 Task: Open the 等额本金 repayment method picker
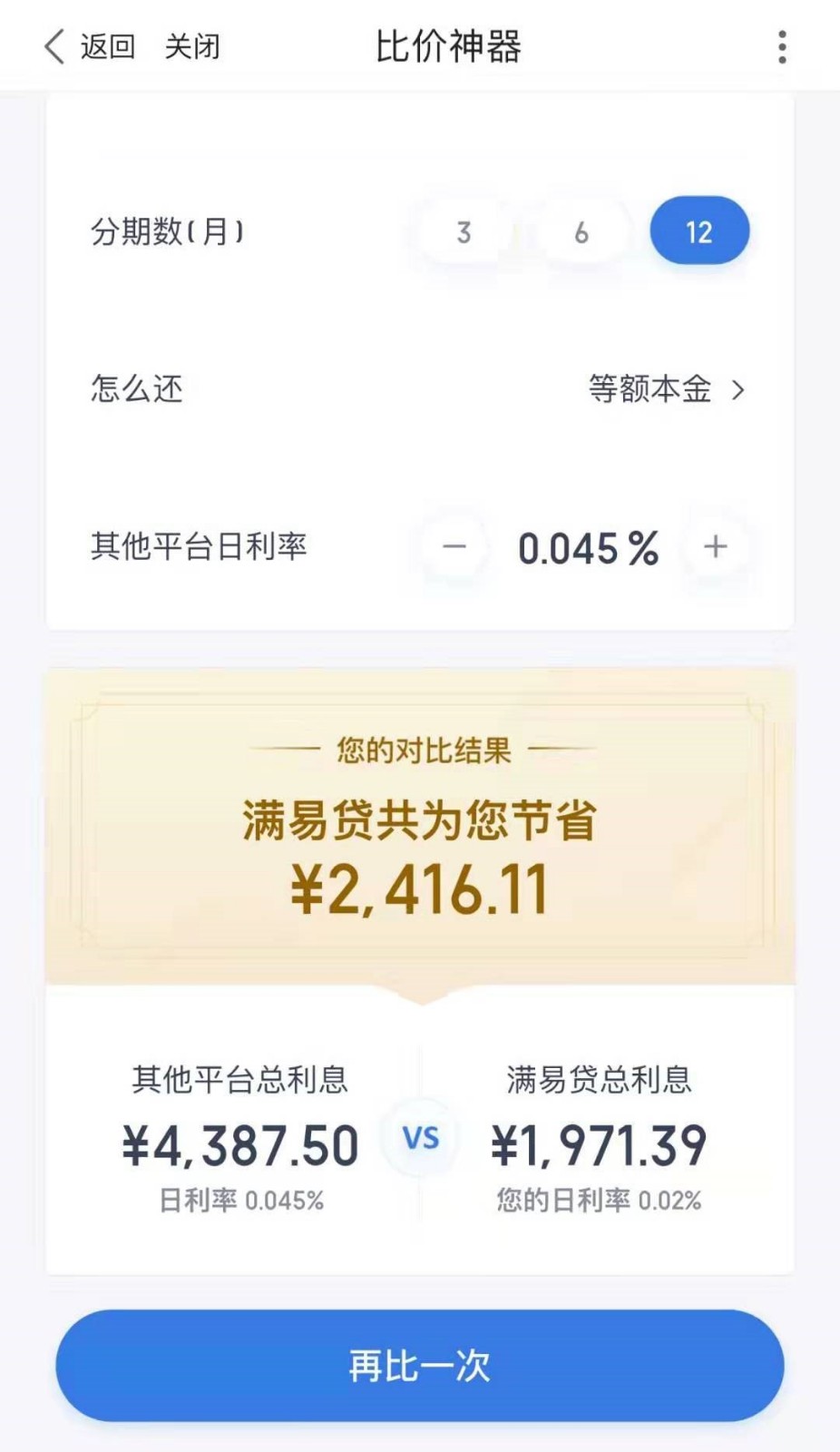pyautogui.click(x=666, y=389)
